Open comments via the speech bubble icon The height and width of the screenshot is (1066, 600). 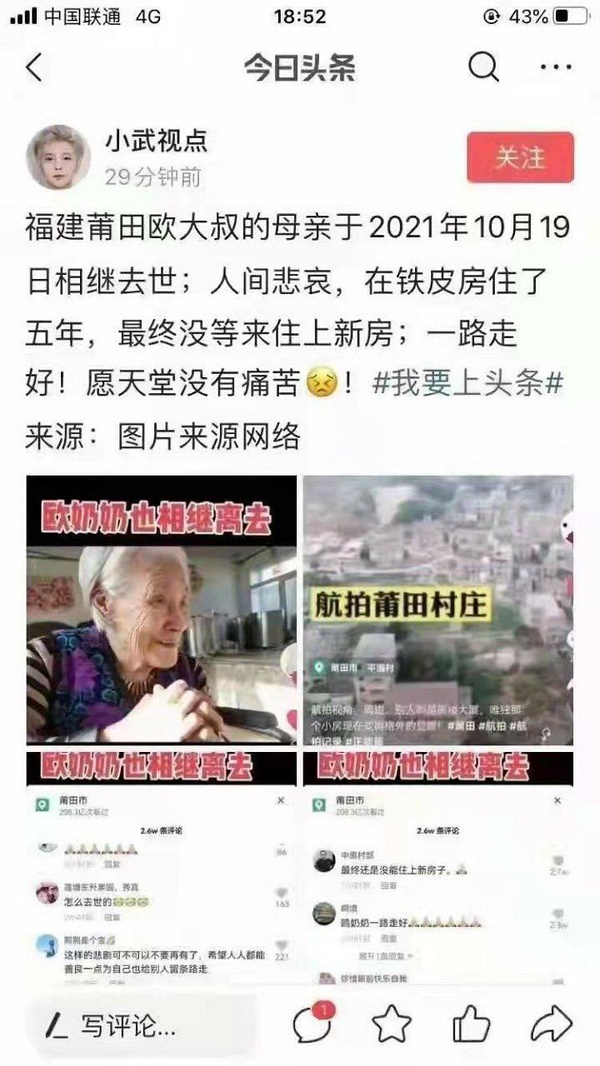(x=311, y=1024)
